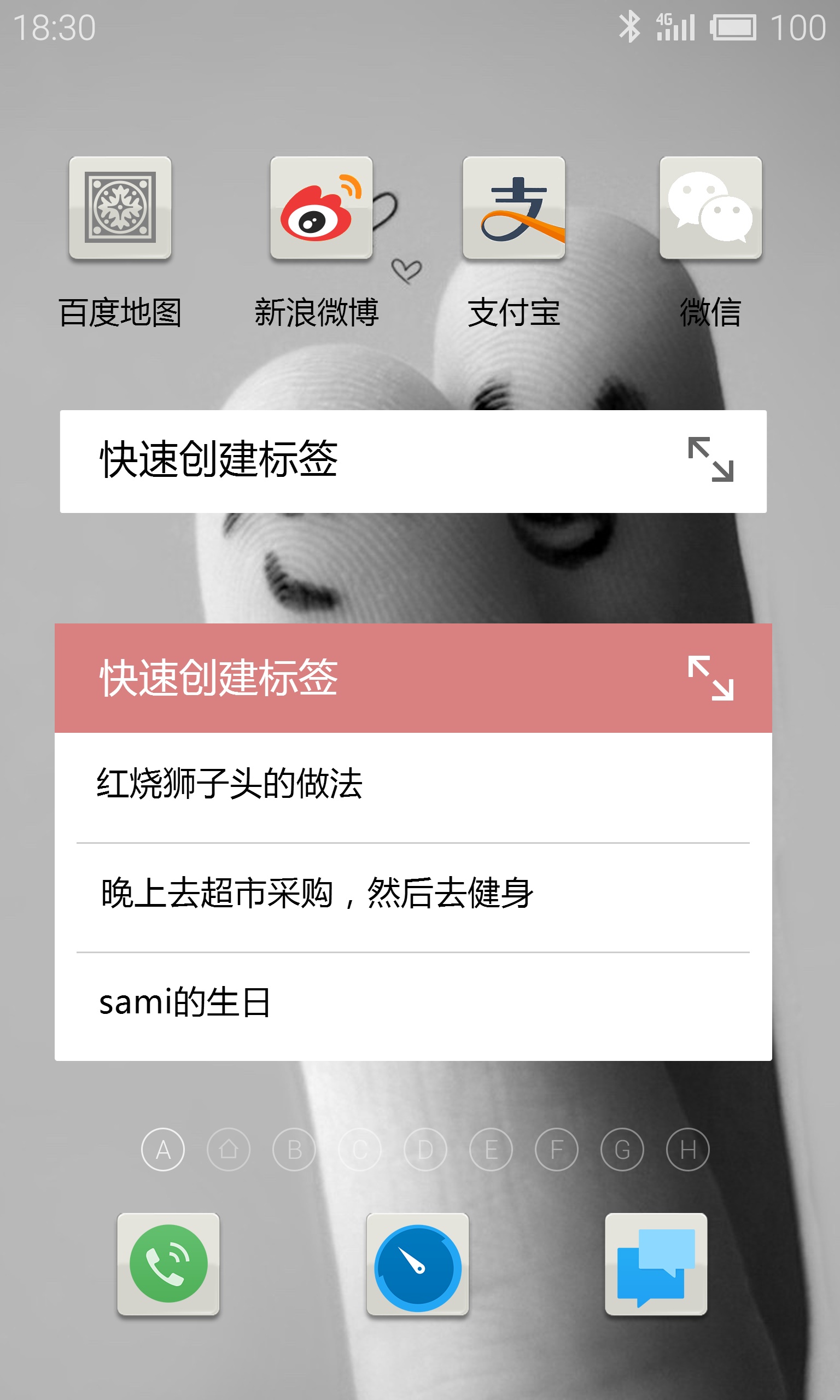Open the 百度地图 app

120,208
